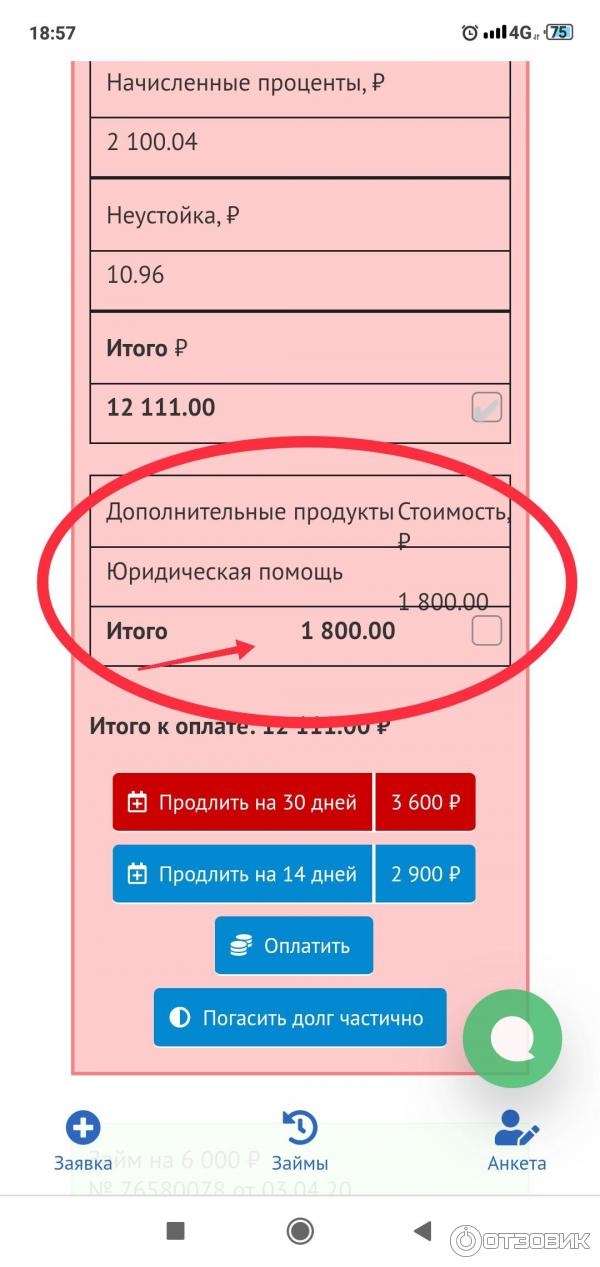
Task: Go back with system back button
Action: pos(423,1230)
